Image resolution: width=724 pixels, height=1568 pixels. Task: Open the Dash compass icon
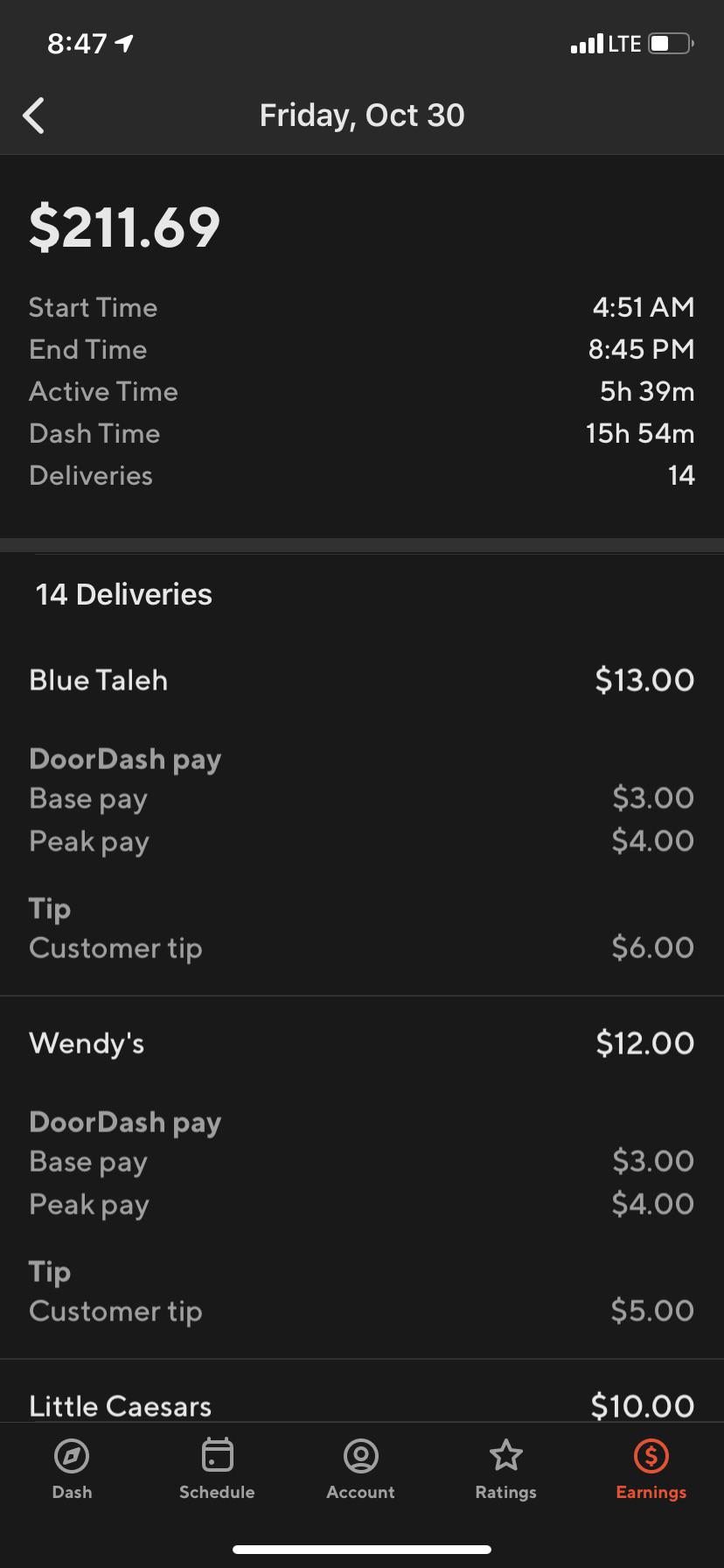[71, 1457]
